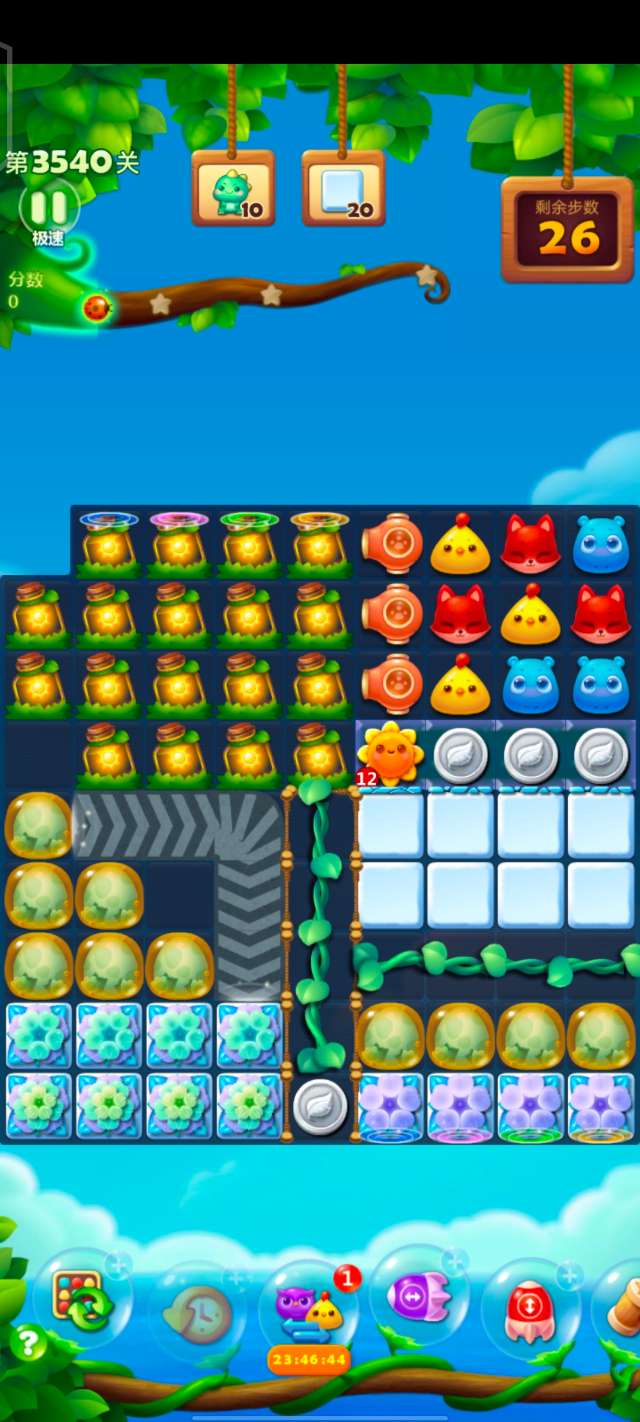This screenshot has height=1422, width=640.
Task: Tap the sunflower piece marked 12
Action: coord(391,752)
